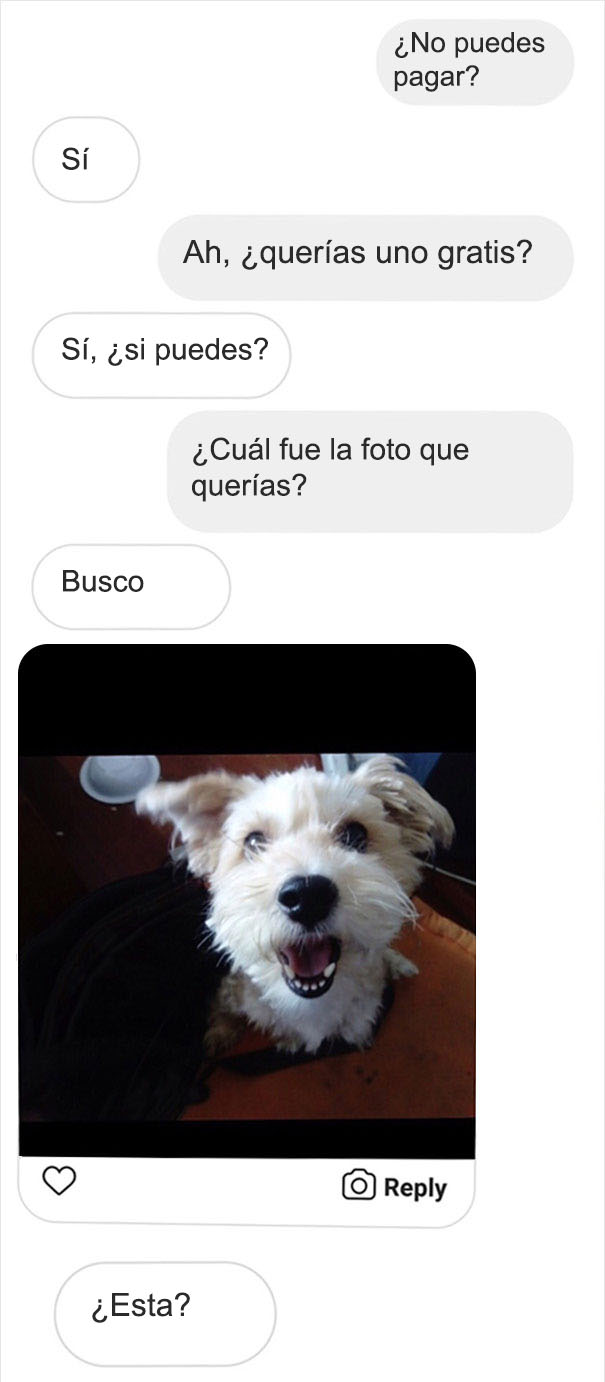Tap Reply under the shared dog photo
This screenshot has height=1382, width=605.
pos(395,1187)
